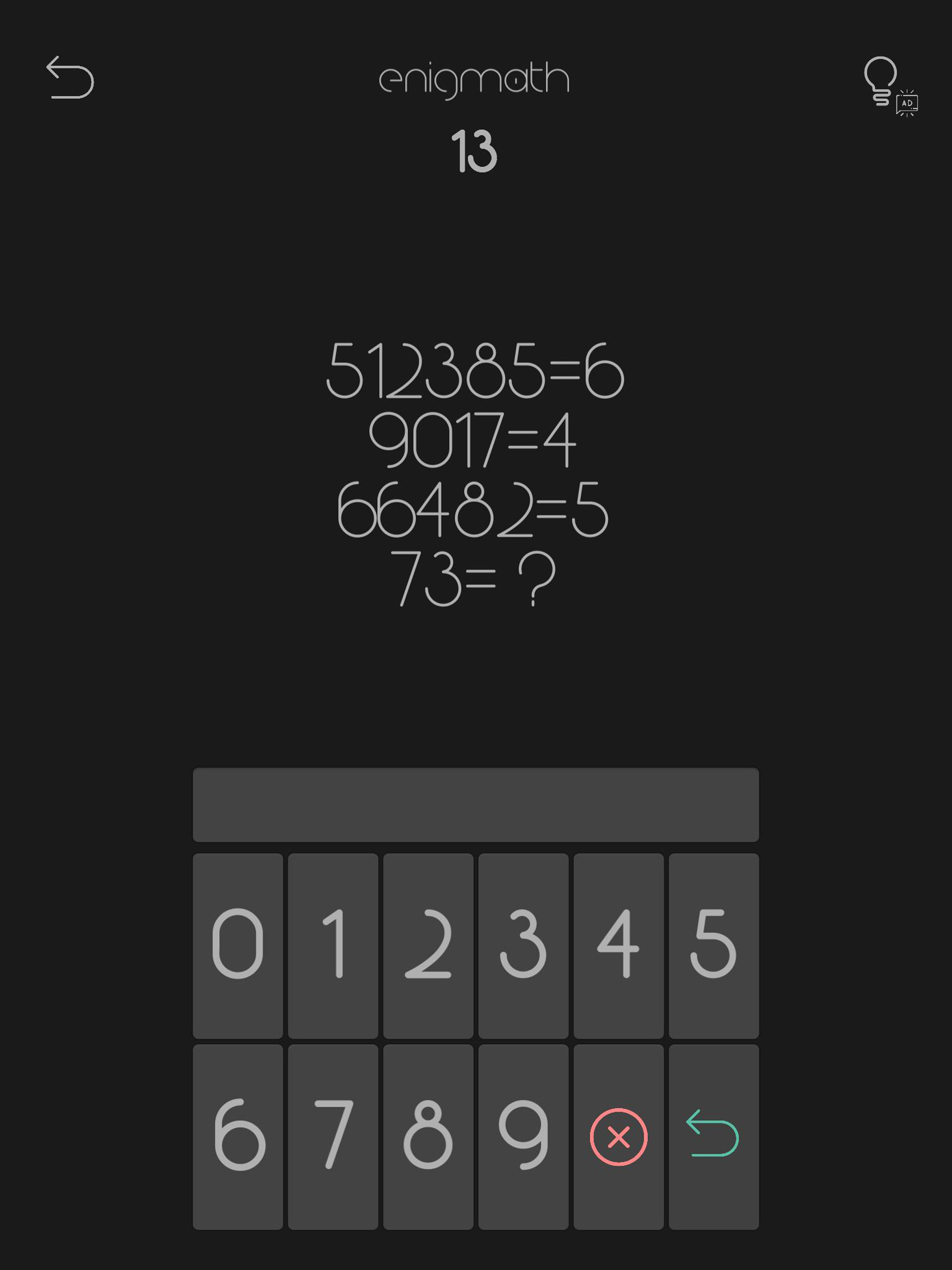Tap the answer display field
This screenshot has width=952, height=1270.
(x=476, y=804)
